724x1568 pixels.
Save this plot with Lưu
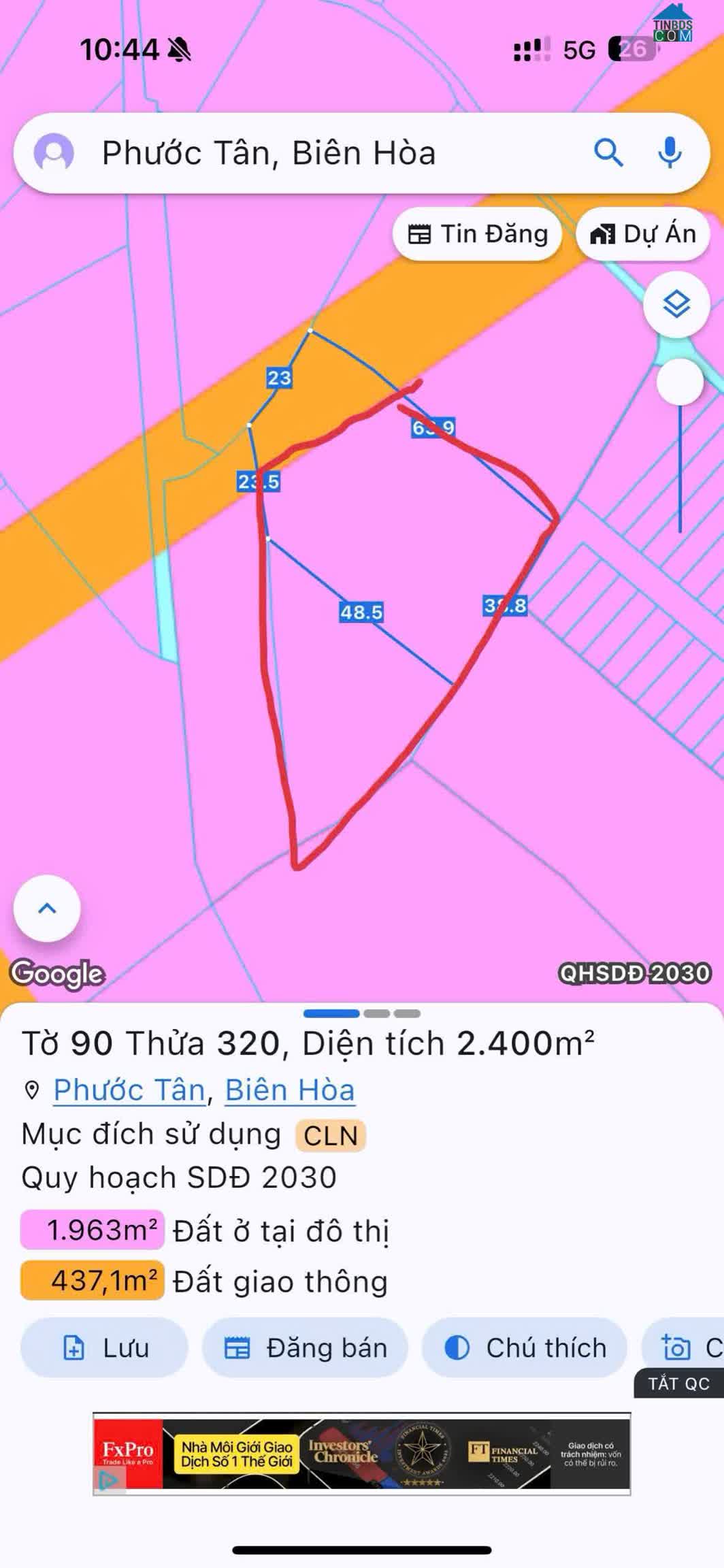point(104,1347)
